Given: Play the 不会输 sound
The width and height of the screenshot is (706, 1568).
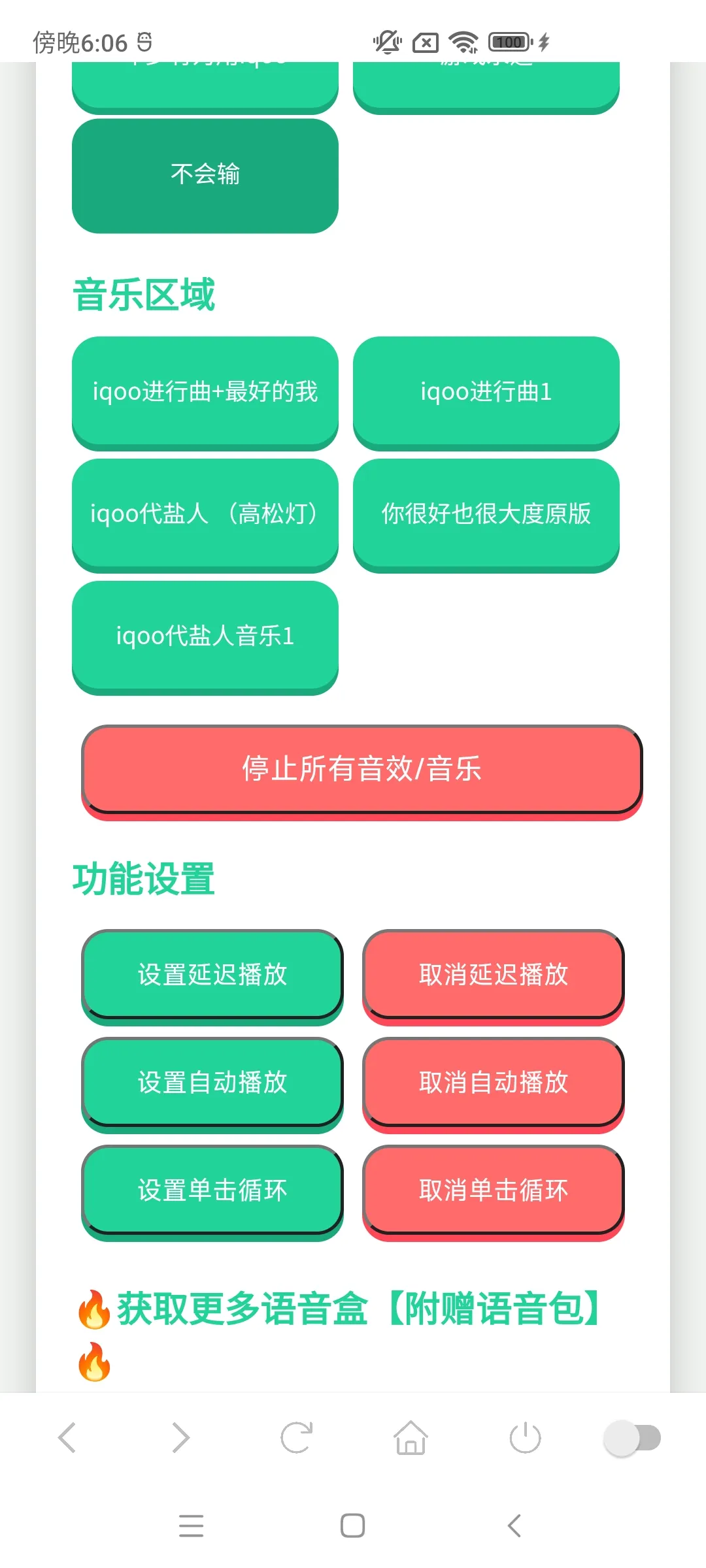Looking at the screenshot, I should point(205,174).
